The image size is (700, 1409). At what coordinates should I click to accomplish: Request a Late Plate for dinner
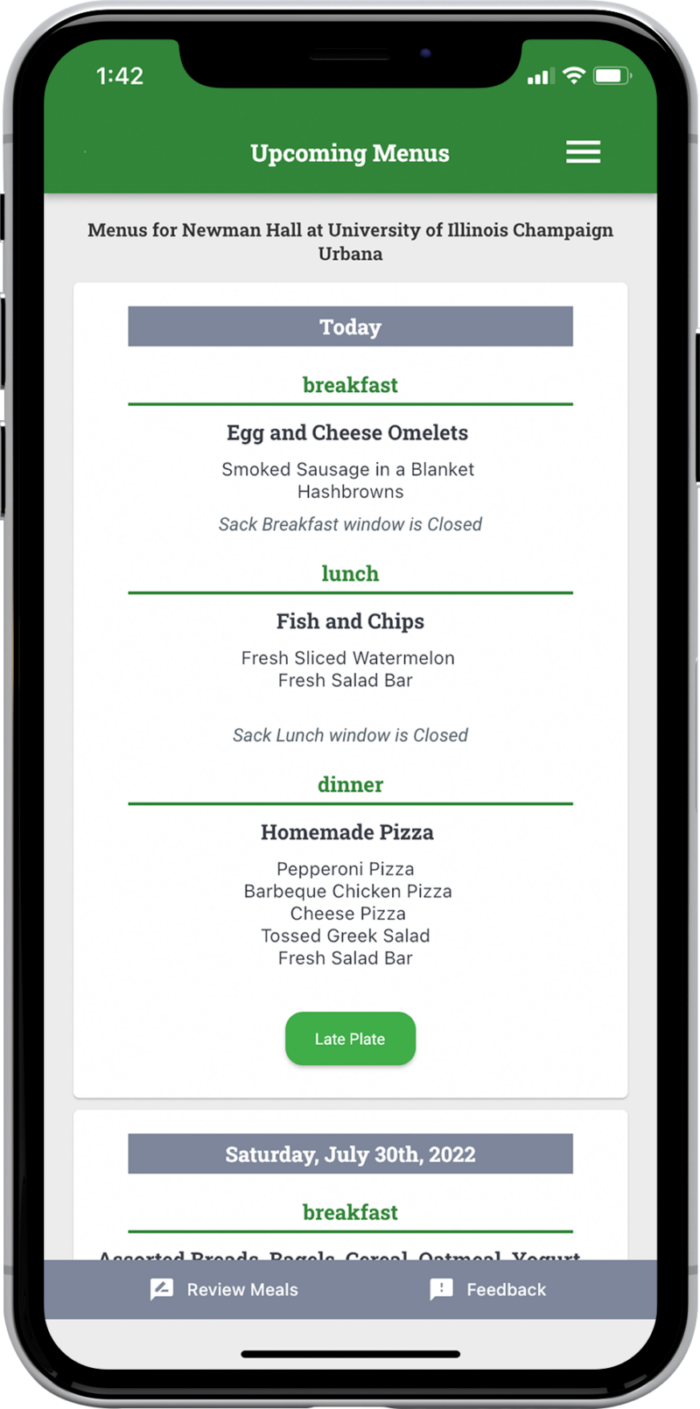click(x=350, y=1039)
